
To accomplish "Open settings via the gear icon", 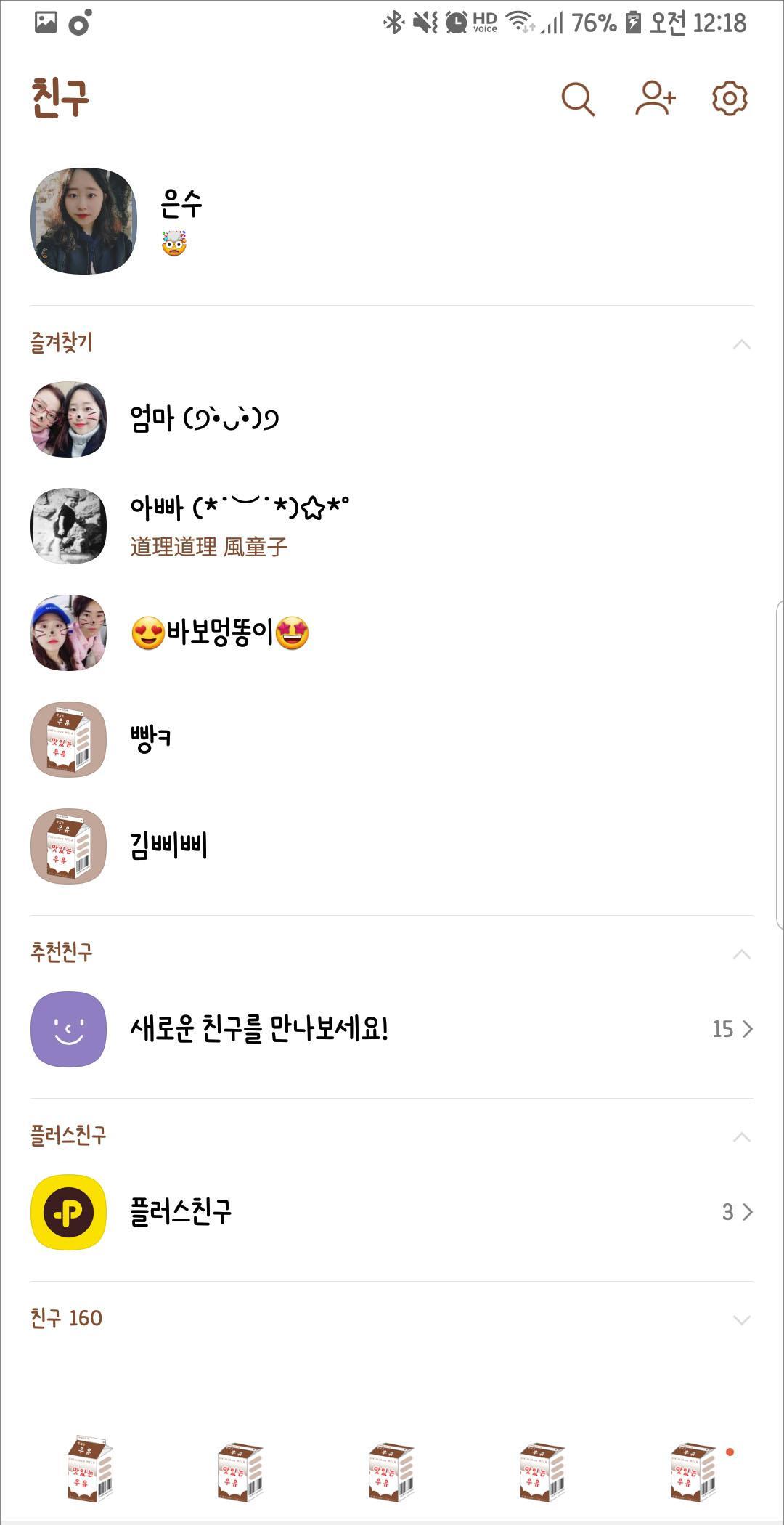I will click(x=730, y=99).
